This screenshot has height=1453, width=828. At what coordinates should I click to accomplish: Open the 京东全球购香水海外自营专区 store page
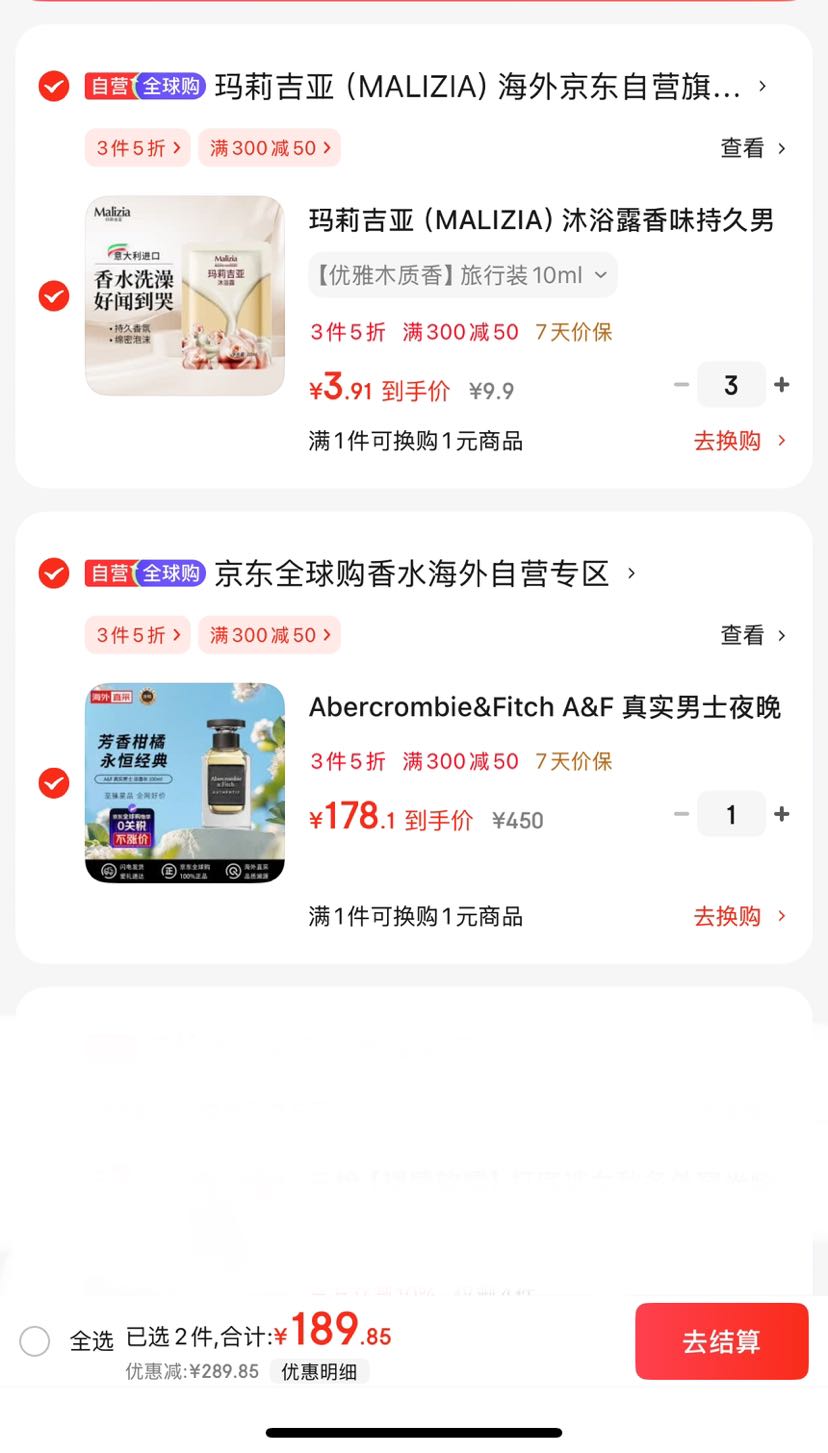412,574
